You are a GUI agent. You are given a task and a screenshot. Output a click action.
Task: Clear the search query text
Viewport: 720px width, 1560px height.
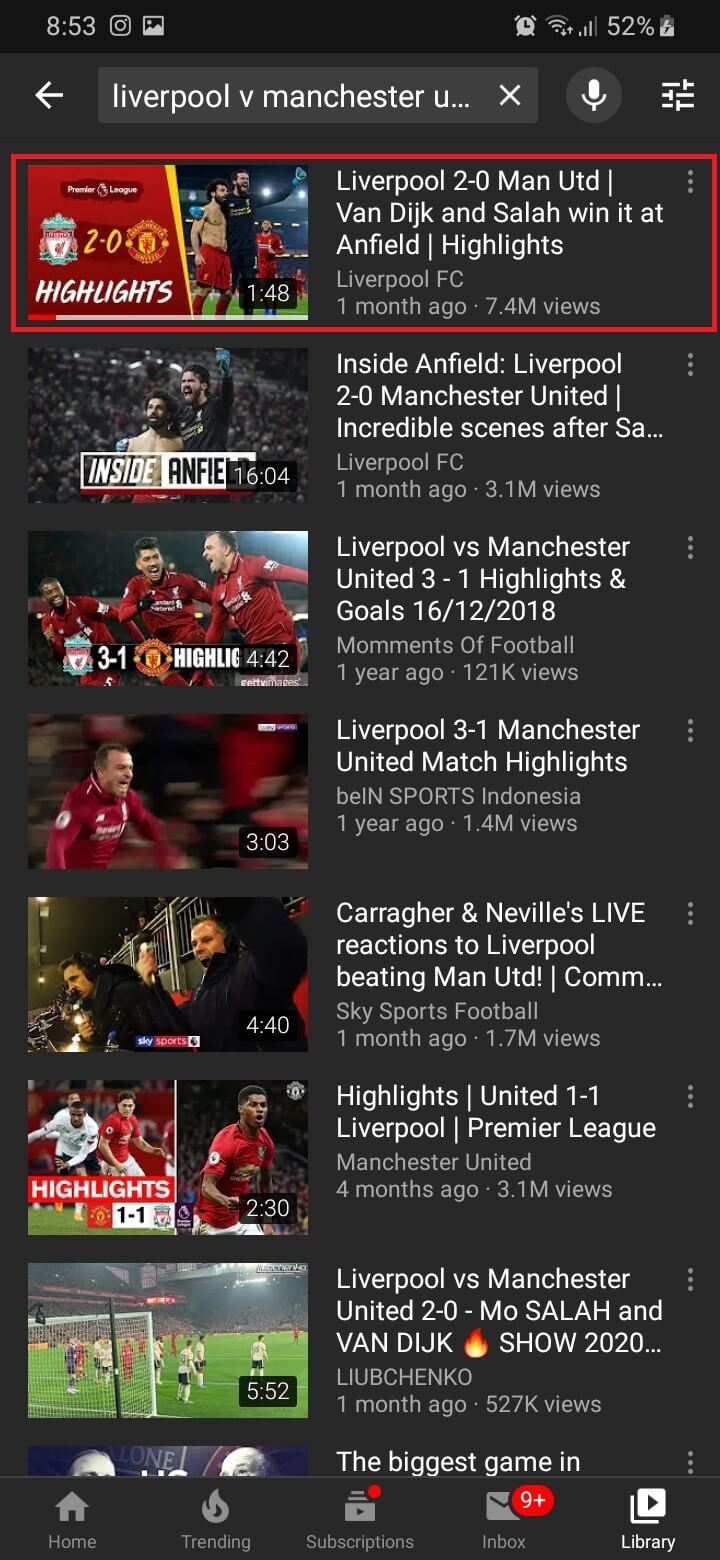click(x=510, y=96)
